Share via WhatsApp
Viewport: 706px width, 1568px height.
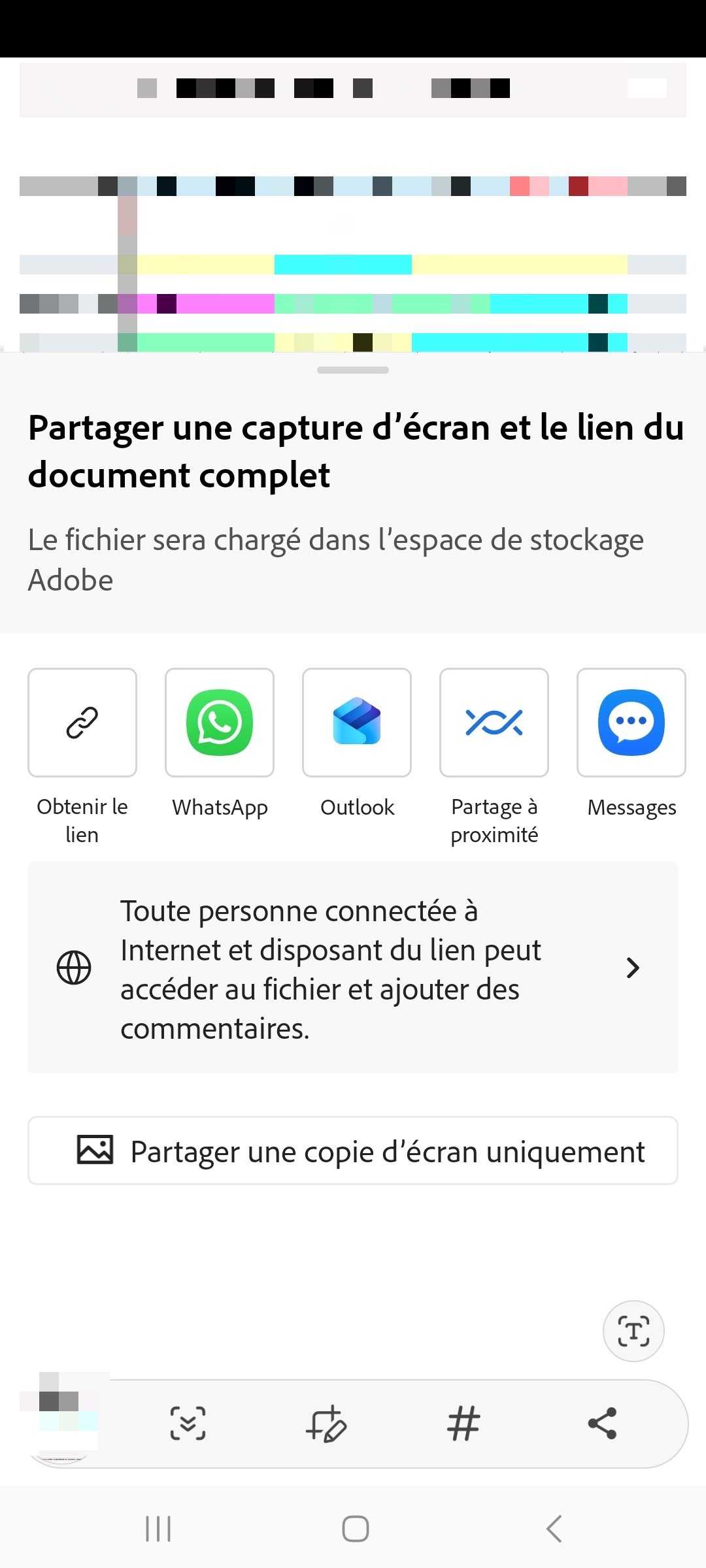pos(220,723)
